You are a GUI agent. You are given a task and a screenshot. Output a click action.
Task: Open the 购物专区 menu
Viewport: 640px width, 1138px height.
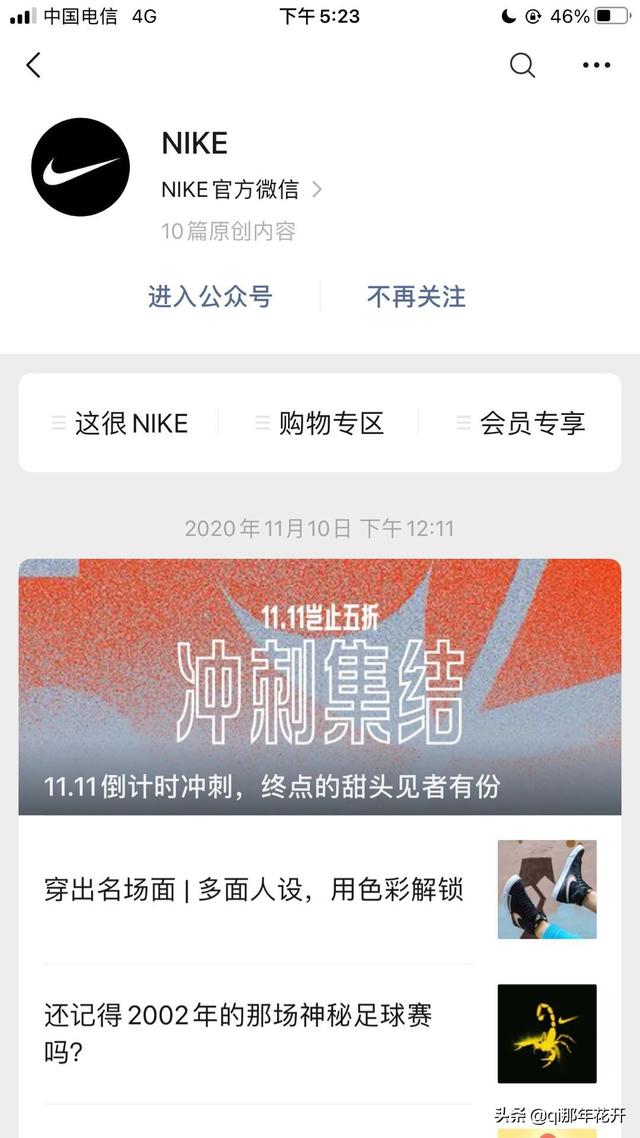coord(320,423)
